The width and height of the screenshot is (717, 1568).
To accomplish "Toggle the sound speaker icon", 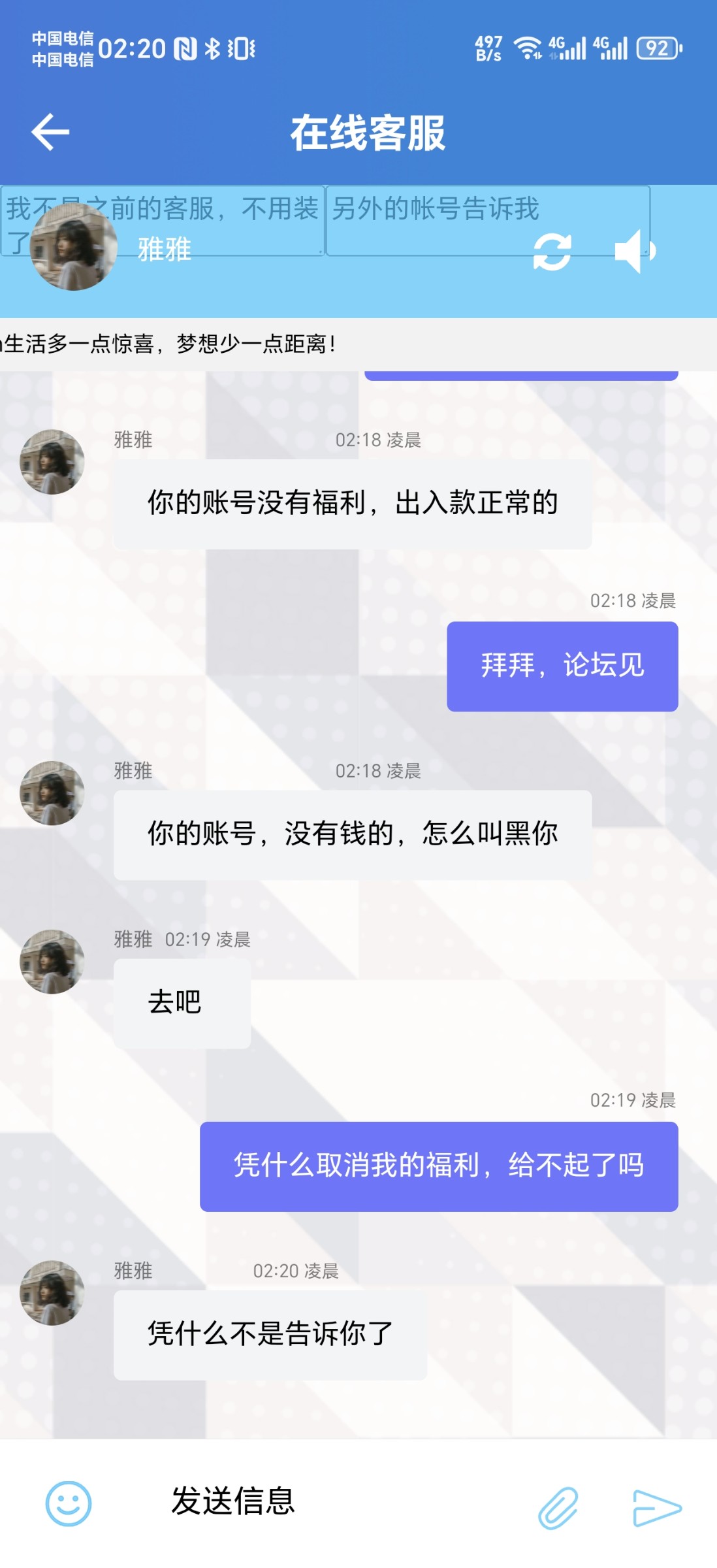I will pos(633,251).
